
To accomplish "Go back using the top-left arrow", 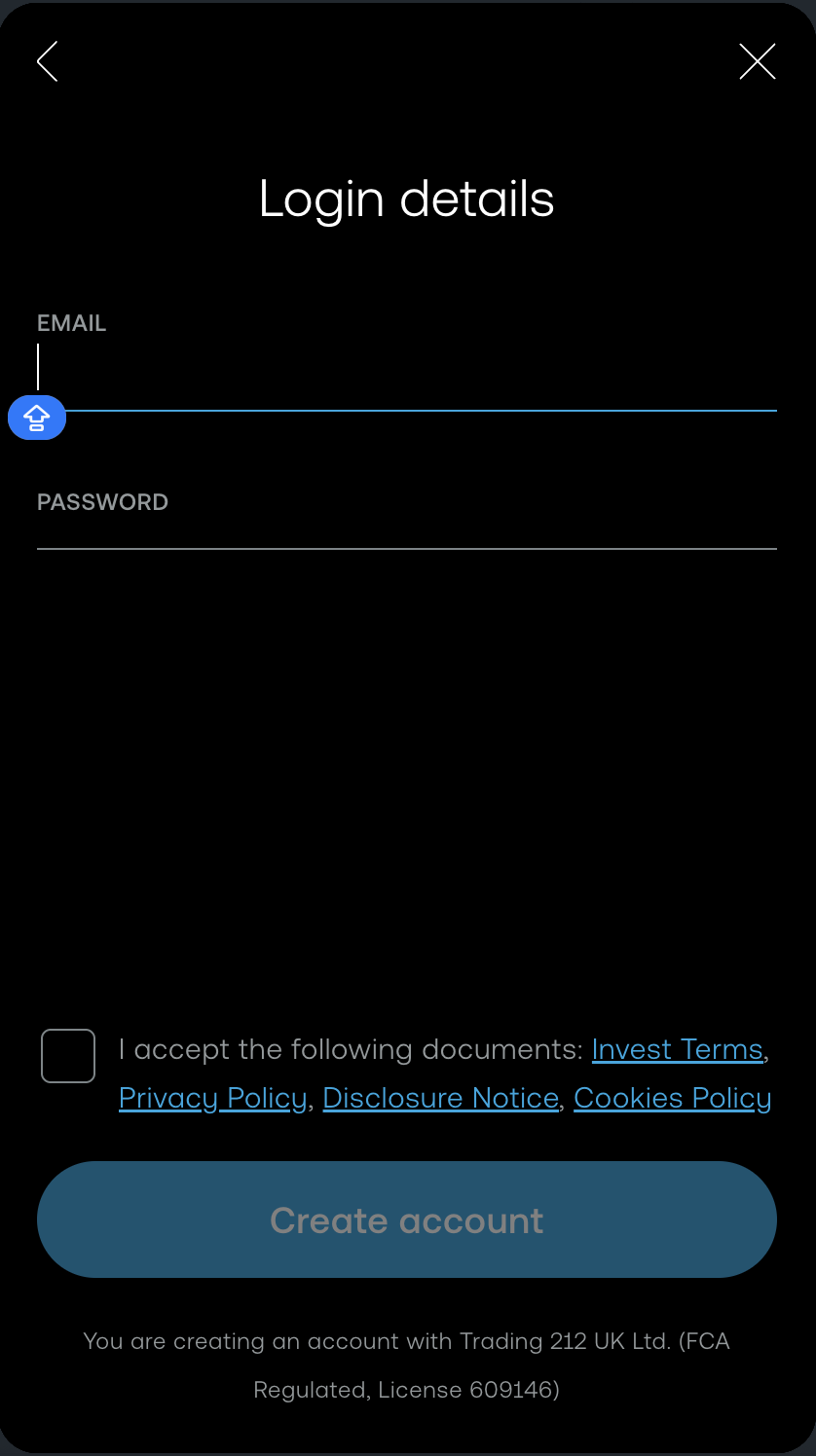I will click(x=48, y=61).
